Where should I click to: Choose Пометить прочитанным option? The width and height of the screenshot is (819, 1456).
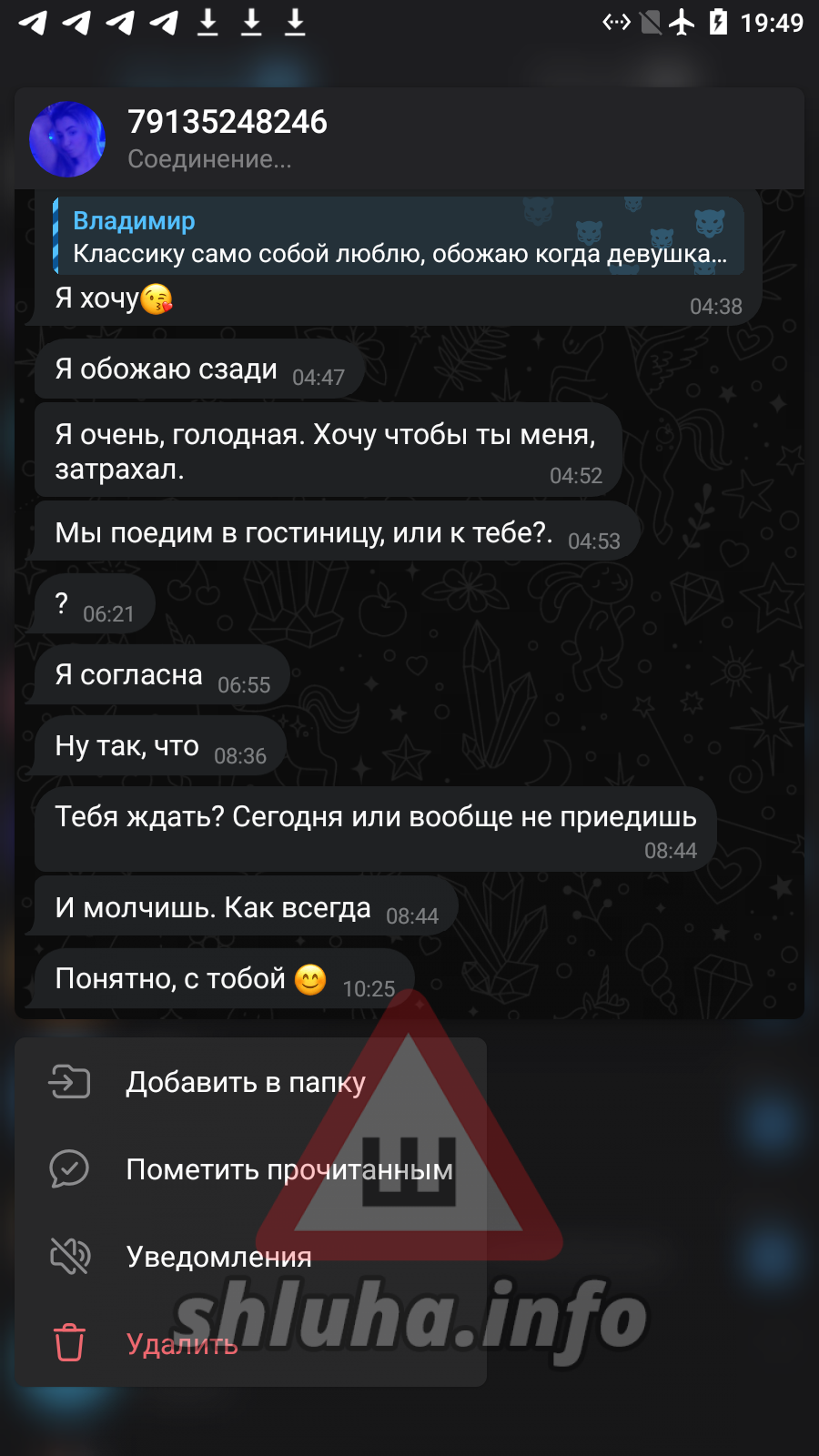288,1169
